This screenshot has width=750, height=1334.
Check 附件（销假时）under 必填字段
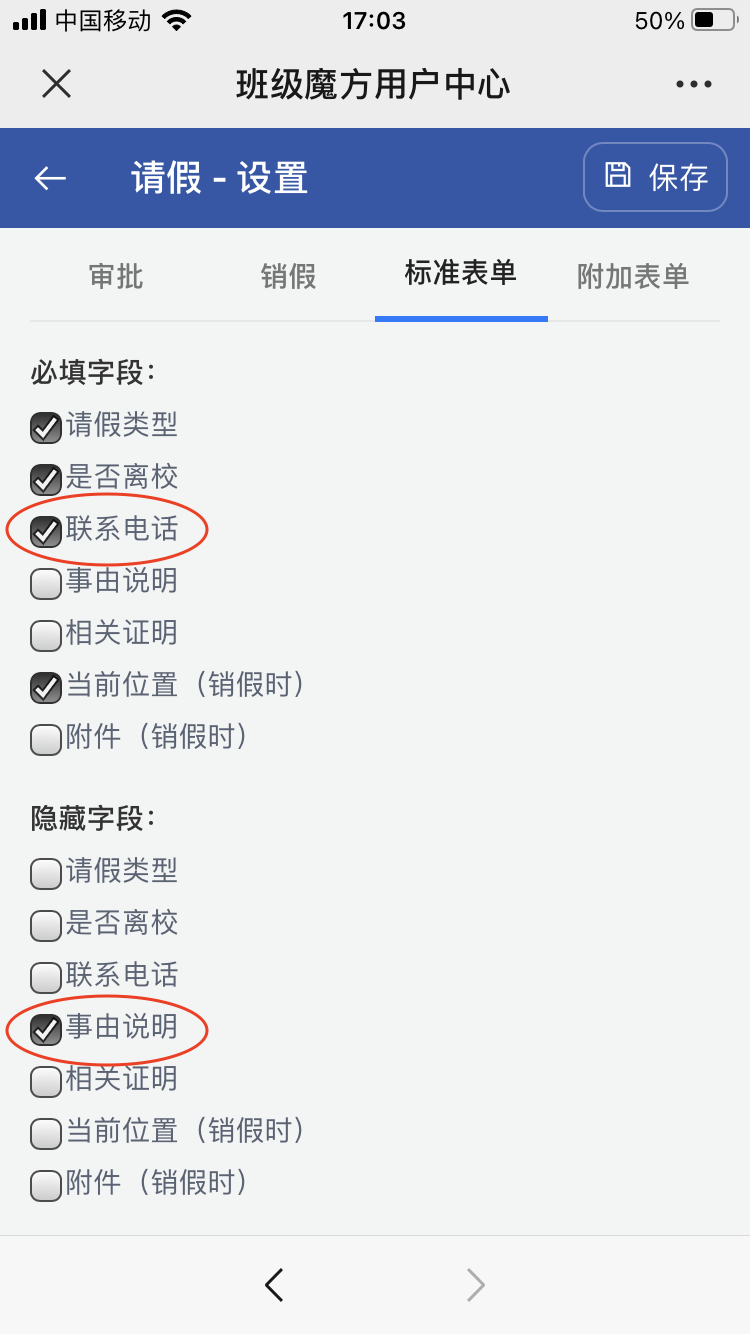point(46,740)
